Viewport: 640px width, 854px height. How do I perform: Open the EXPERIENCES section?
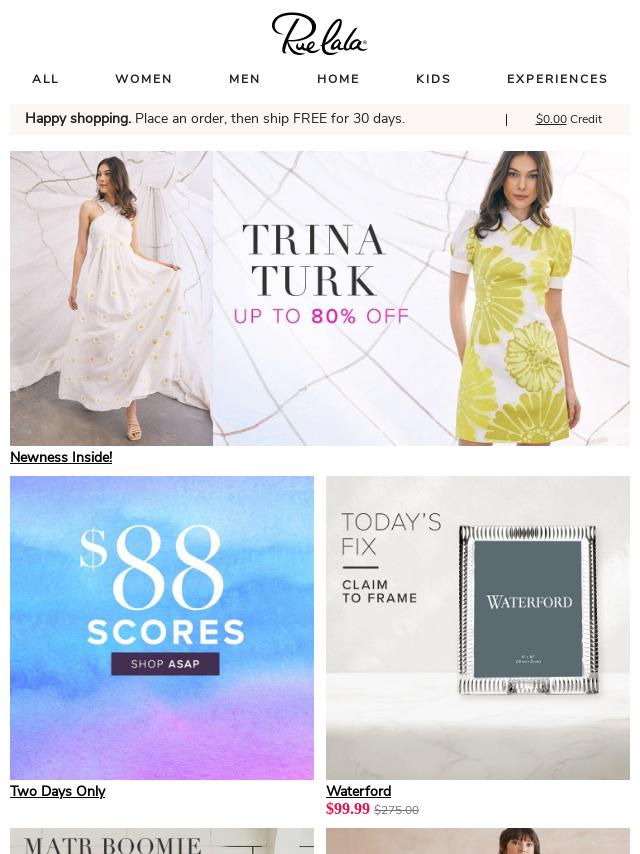[x=557, y=79]
